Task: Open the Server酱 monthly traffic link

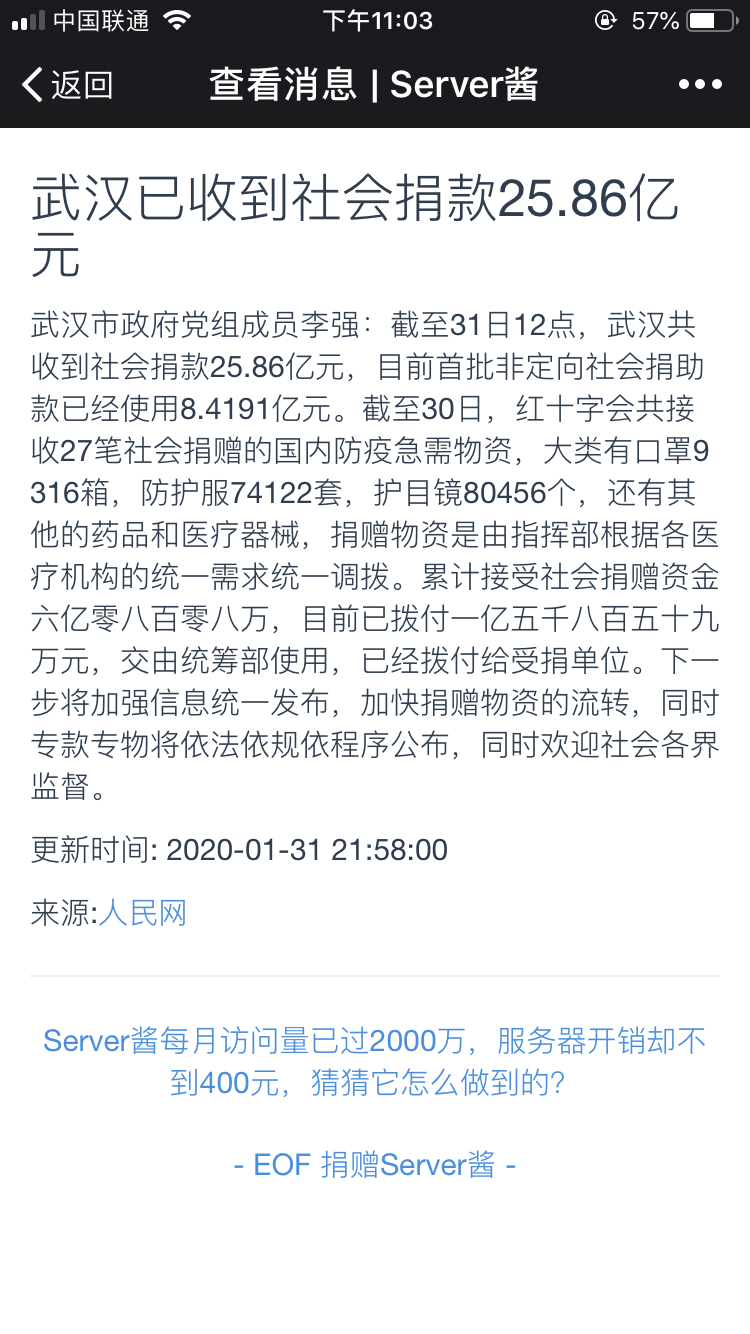Action: coord(374,1062)
